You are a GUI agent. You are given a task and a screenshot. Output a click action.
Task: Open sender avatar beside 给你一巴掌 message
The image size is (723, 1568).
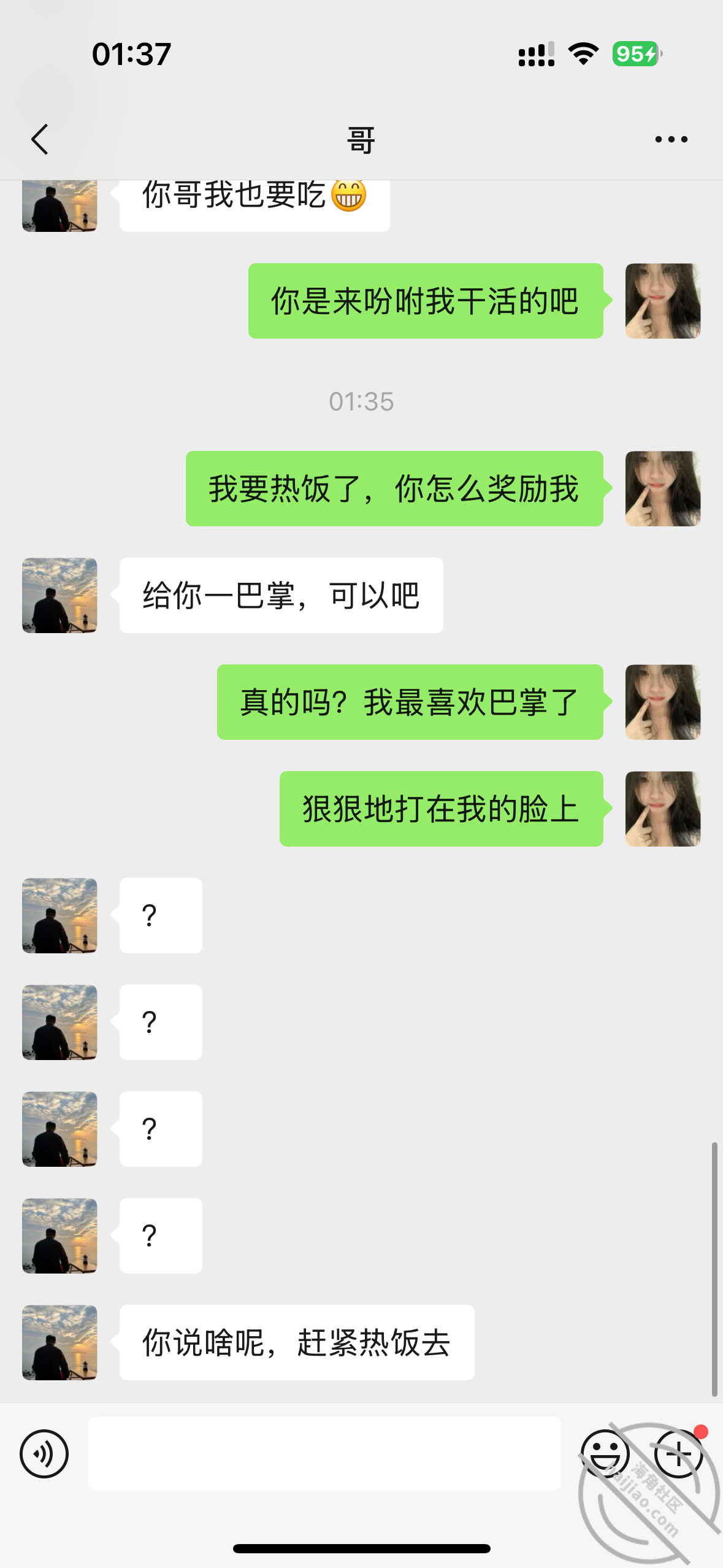click(59, 595)
